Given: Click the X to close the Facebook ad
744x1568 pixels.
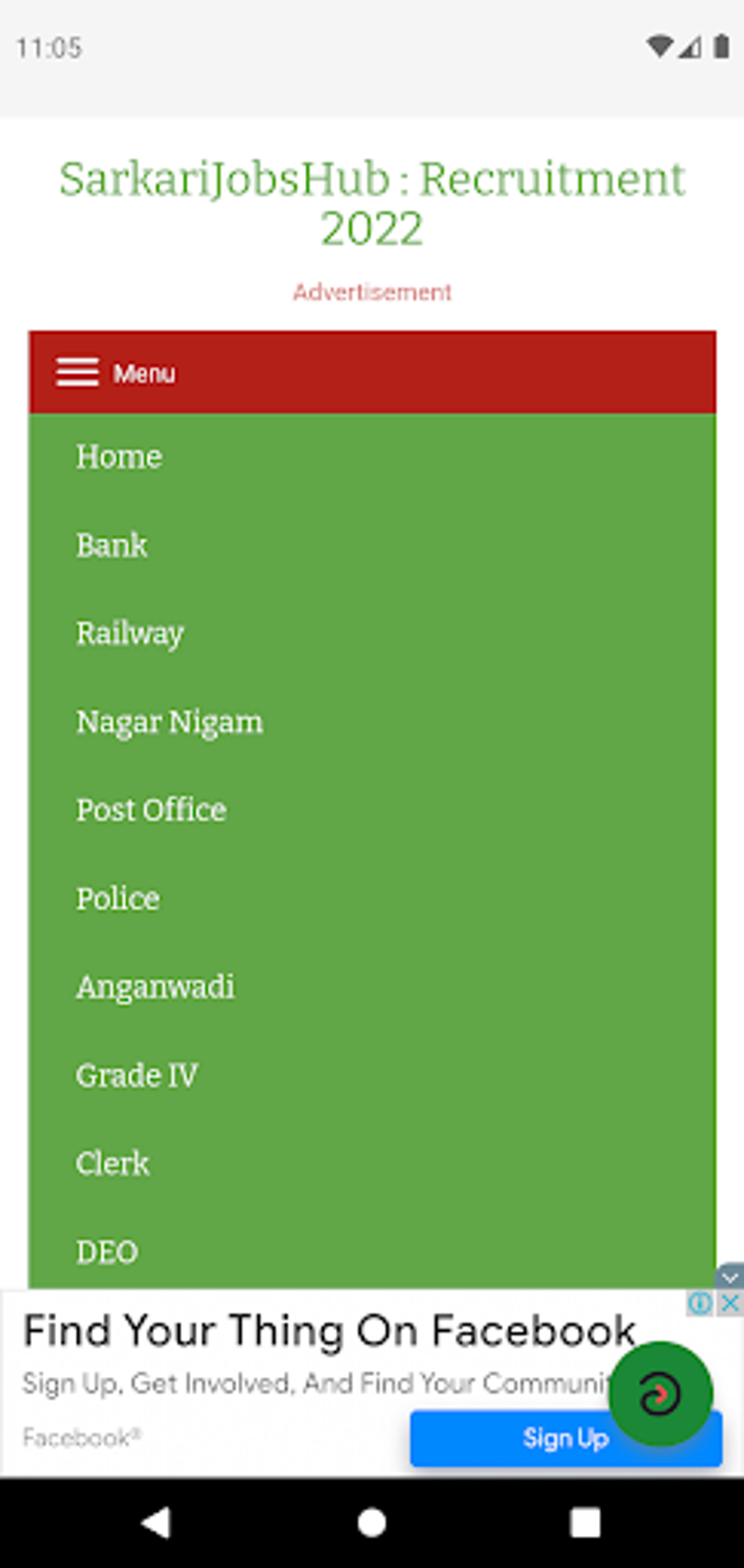Looking at the screenshot, I should [730, 1302].
